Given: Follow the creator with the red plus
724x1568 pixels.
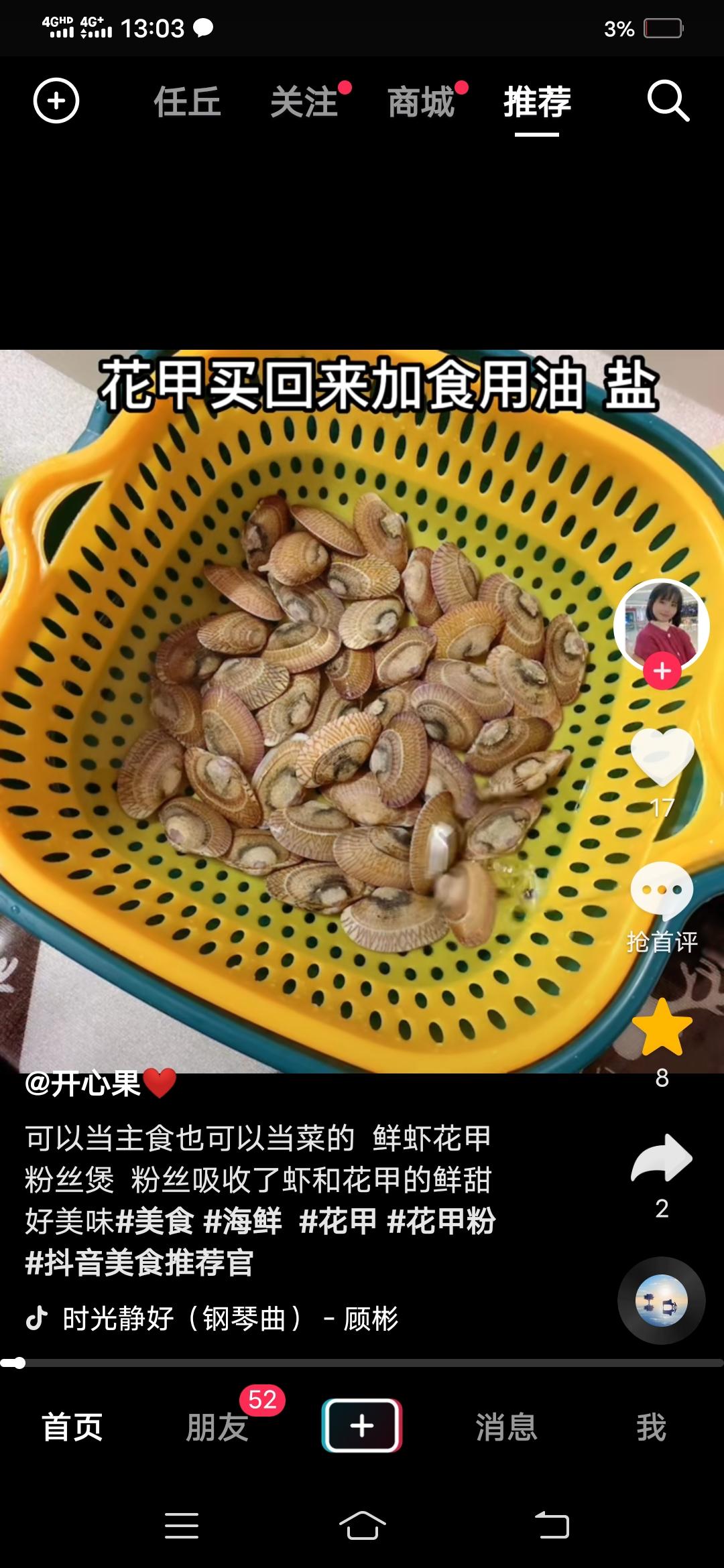Looking at the screenshot, I should click(662, 671).
